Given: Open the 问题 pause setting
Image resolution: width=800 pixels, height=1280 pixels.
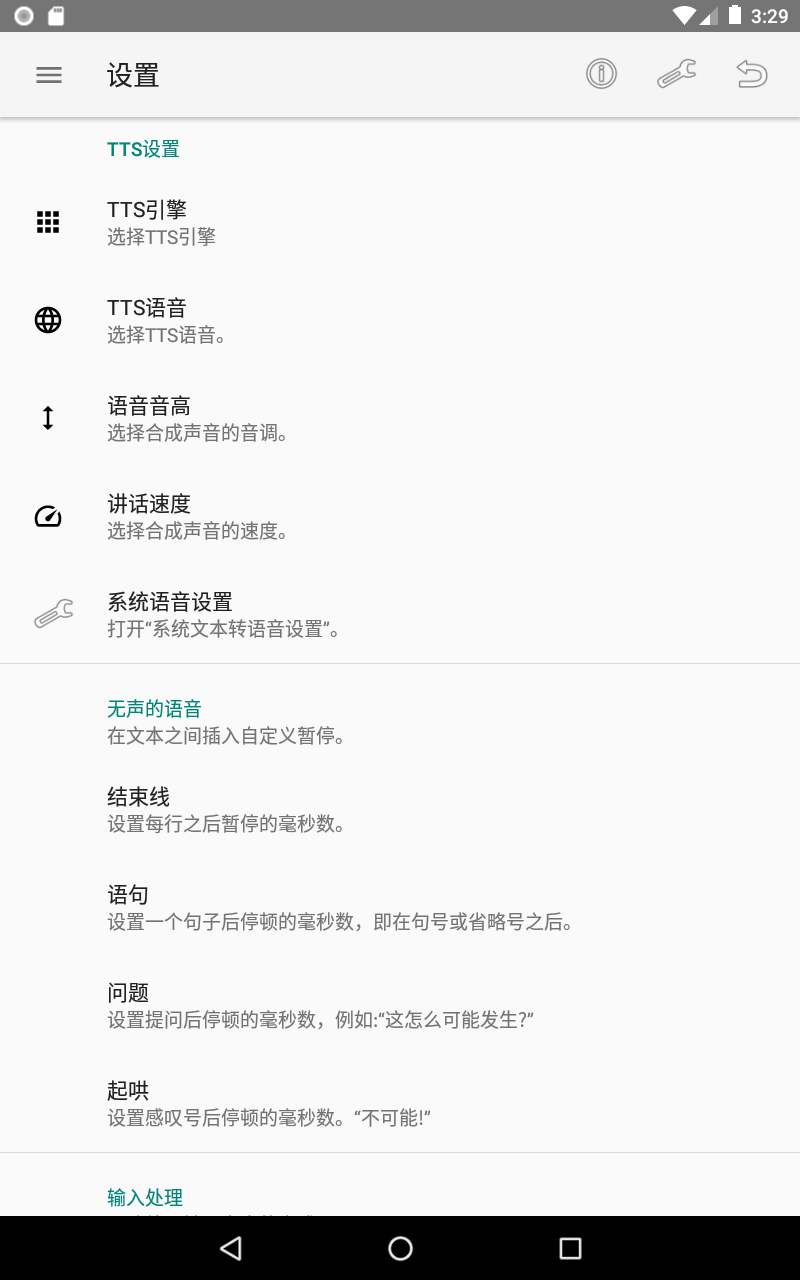Looking at the screenshot, I should coord(400,1006).
